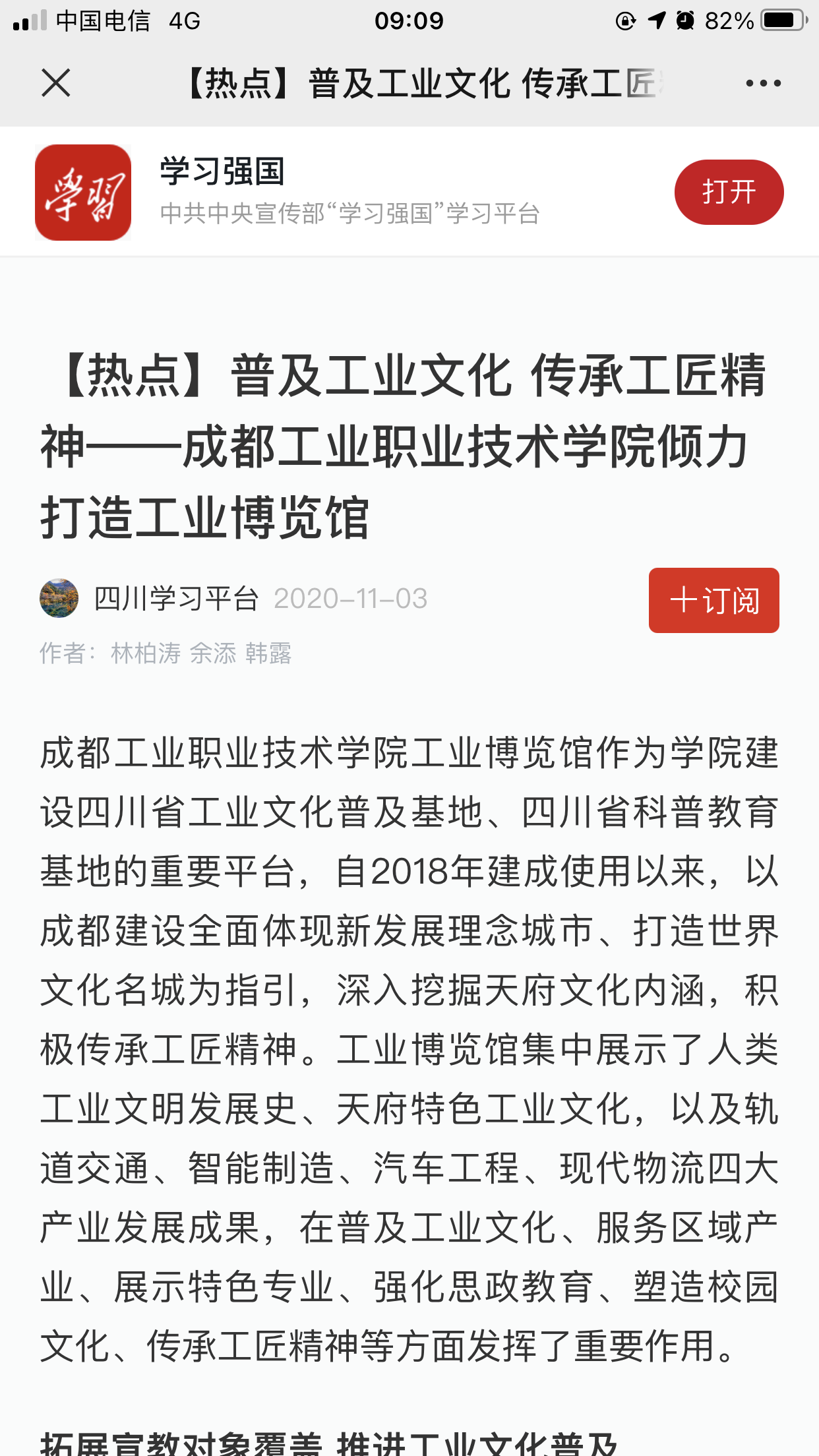Open the 四川学习平台 publisher profile
The width and height of the screenshot is (819, 1456).
tap(176, 599)
